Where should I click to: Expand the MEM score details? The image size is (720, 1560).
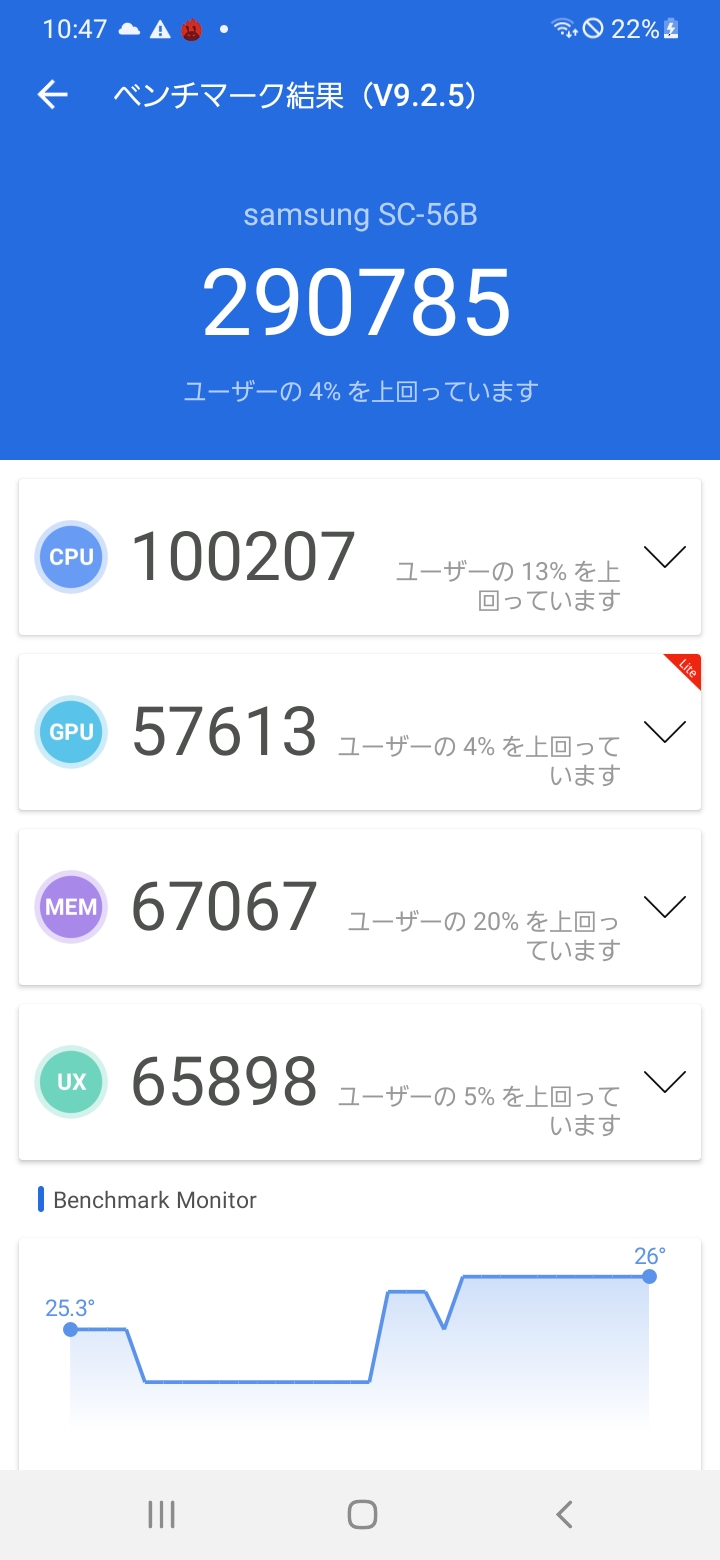tap(665, 907)
